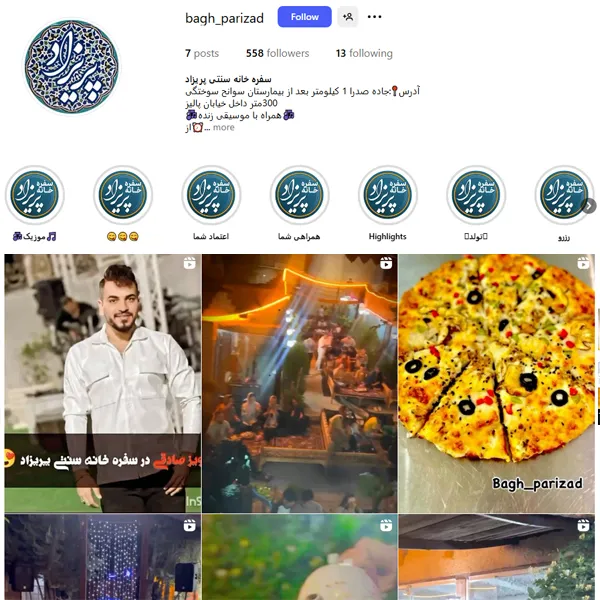View the 558 followers list
600x600 pixels.
point(277,53)
